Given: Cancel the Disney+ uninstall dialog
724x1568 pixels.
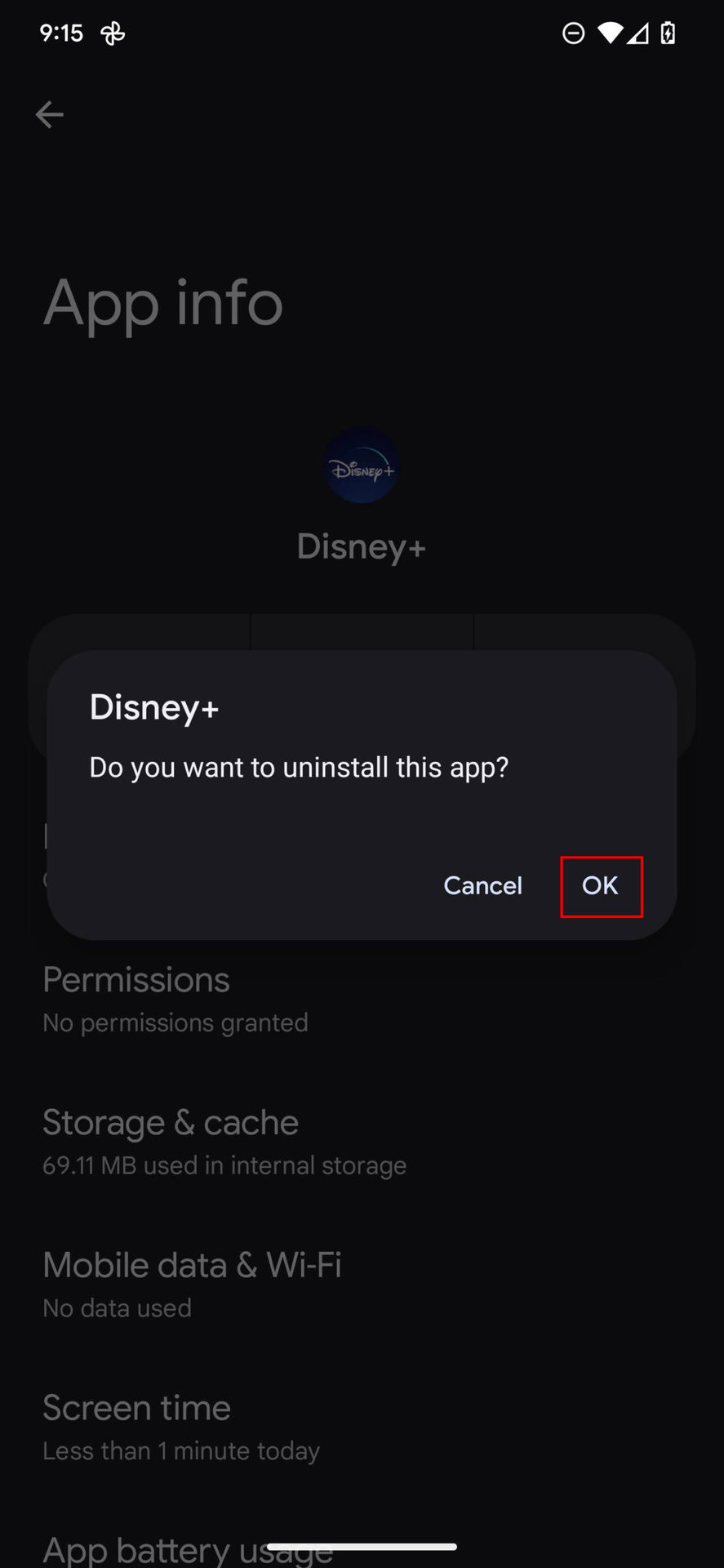Looking at the screenshot, I should point(482,886).
